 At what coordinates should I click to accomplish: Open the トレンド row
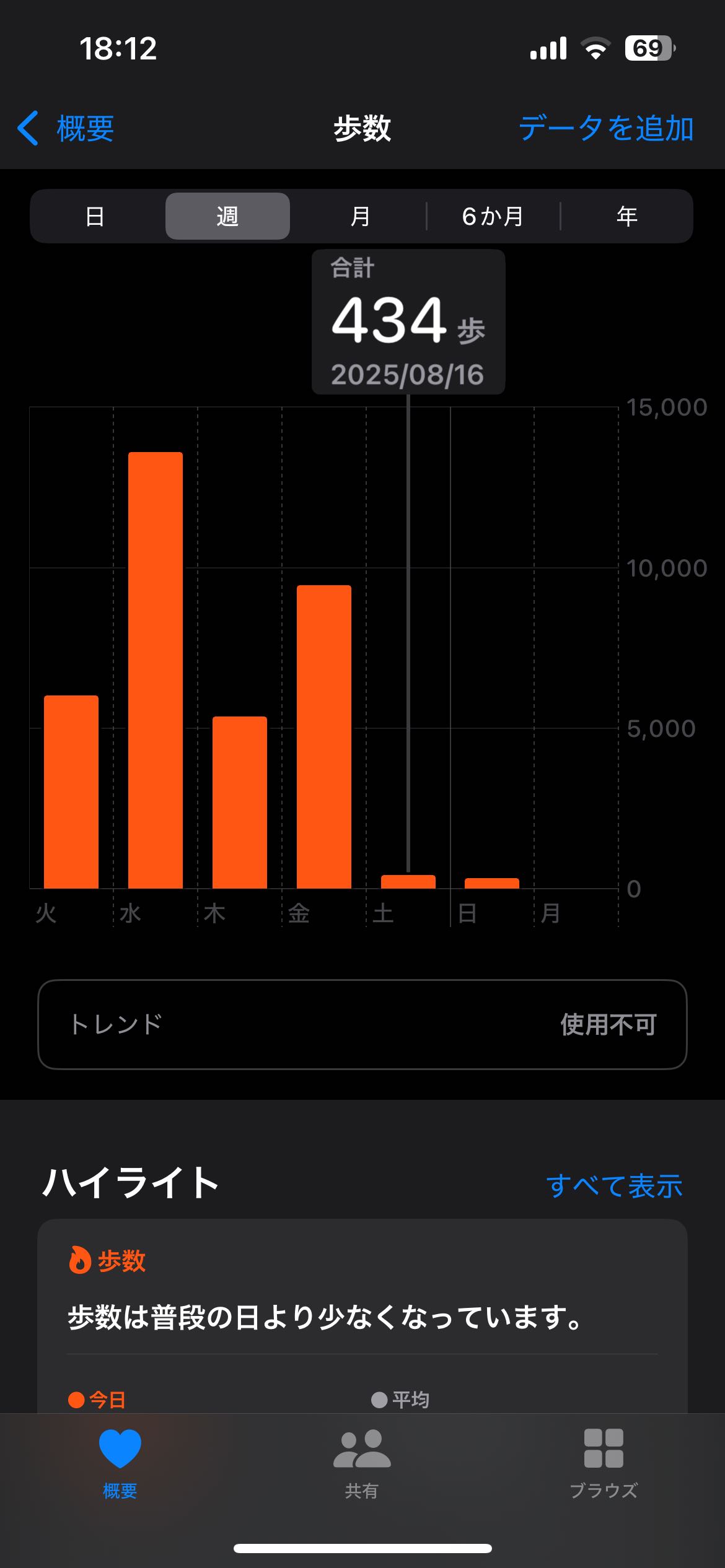click(x=362, y=1024)
